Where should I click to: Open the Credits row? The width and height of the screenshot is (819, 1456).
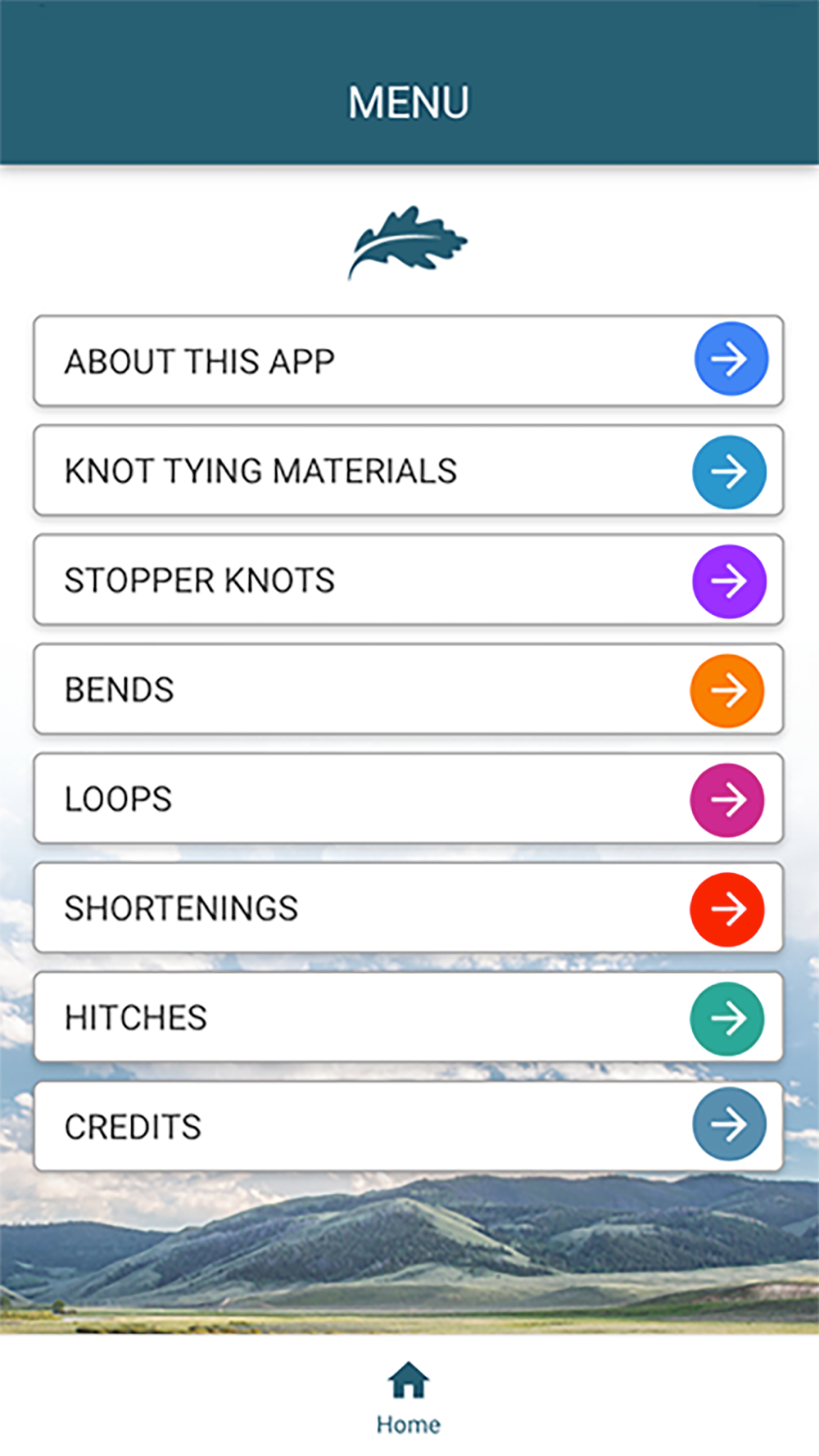pos(408,1127)
